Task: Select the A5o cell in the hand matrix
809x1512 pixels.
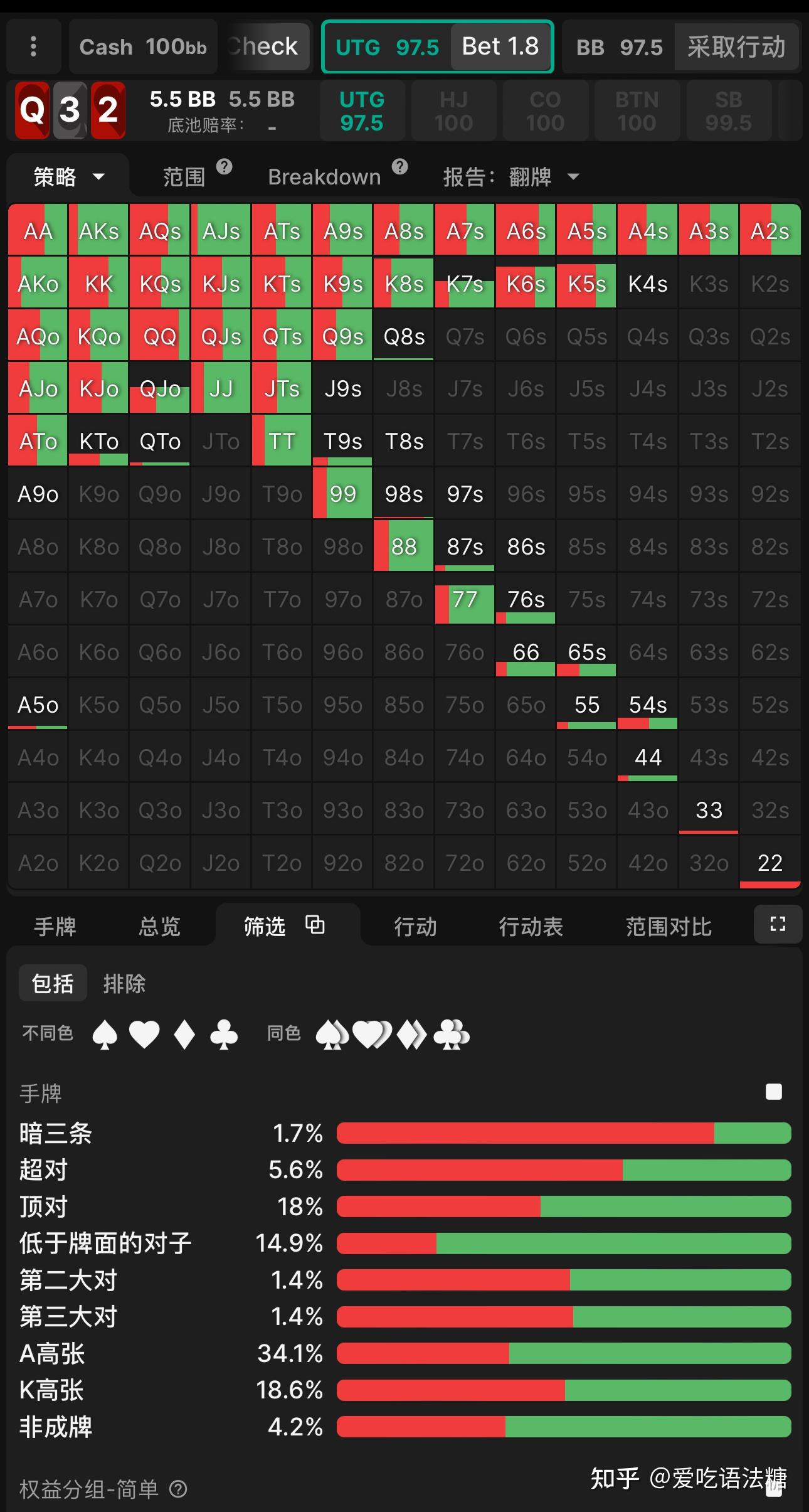Action: tap(37, 705)
